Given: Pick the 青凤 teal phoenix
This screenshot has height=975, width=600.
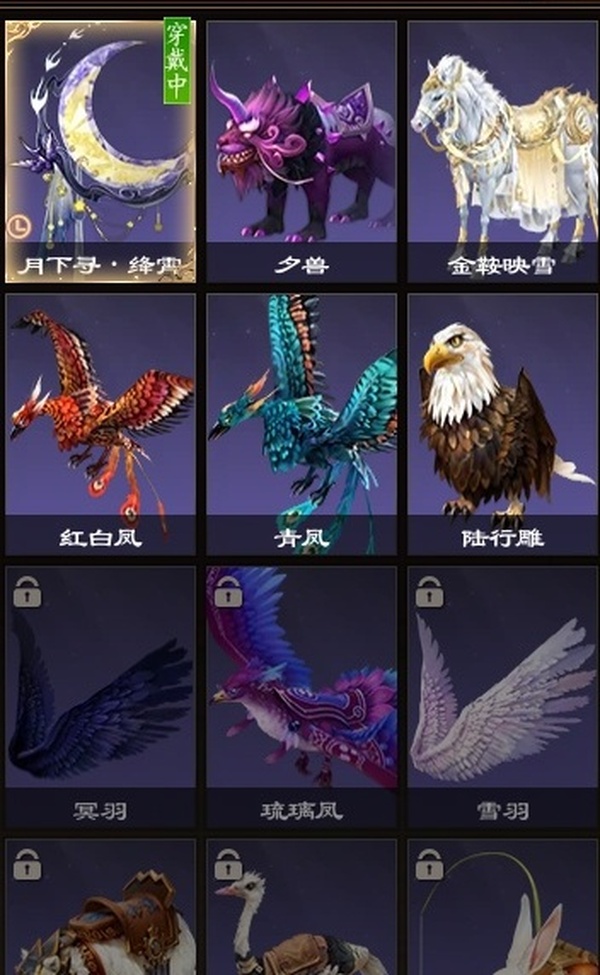Looking at the screenshot, I should 301,422.
